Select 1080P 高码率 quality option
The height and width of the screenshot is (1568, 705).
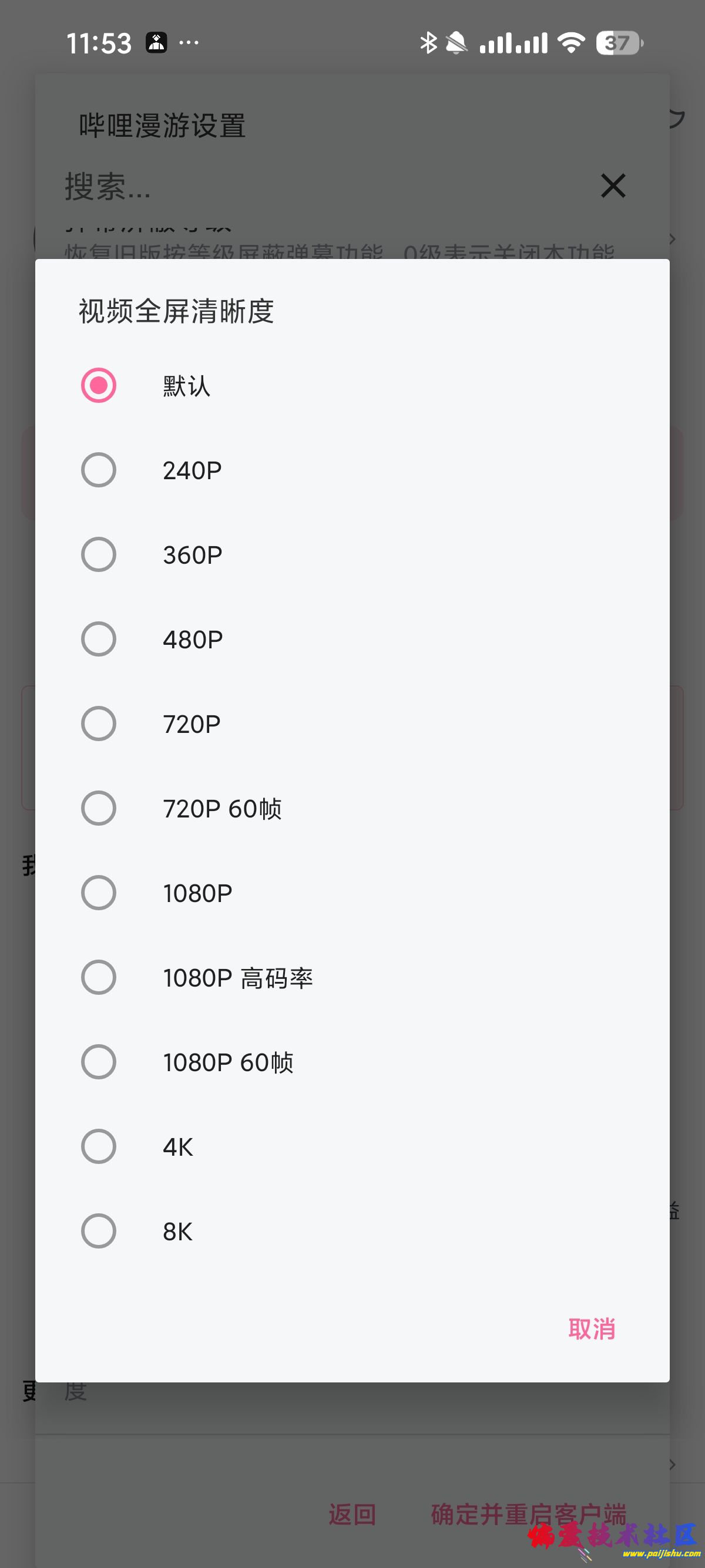(x=98, y=977)
